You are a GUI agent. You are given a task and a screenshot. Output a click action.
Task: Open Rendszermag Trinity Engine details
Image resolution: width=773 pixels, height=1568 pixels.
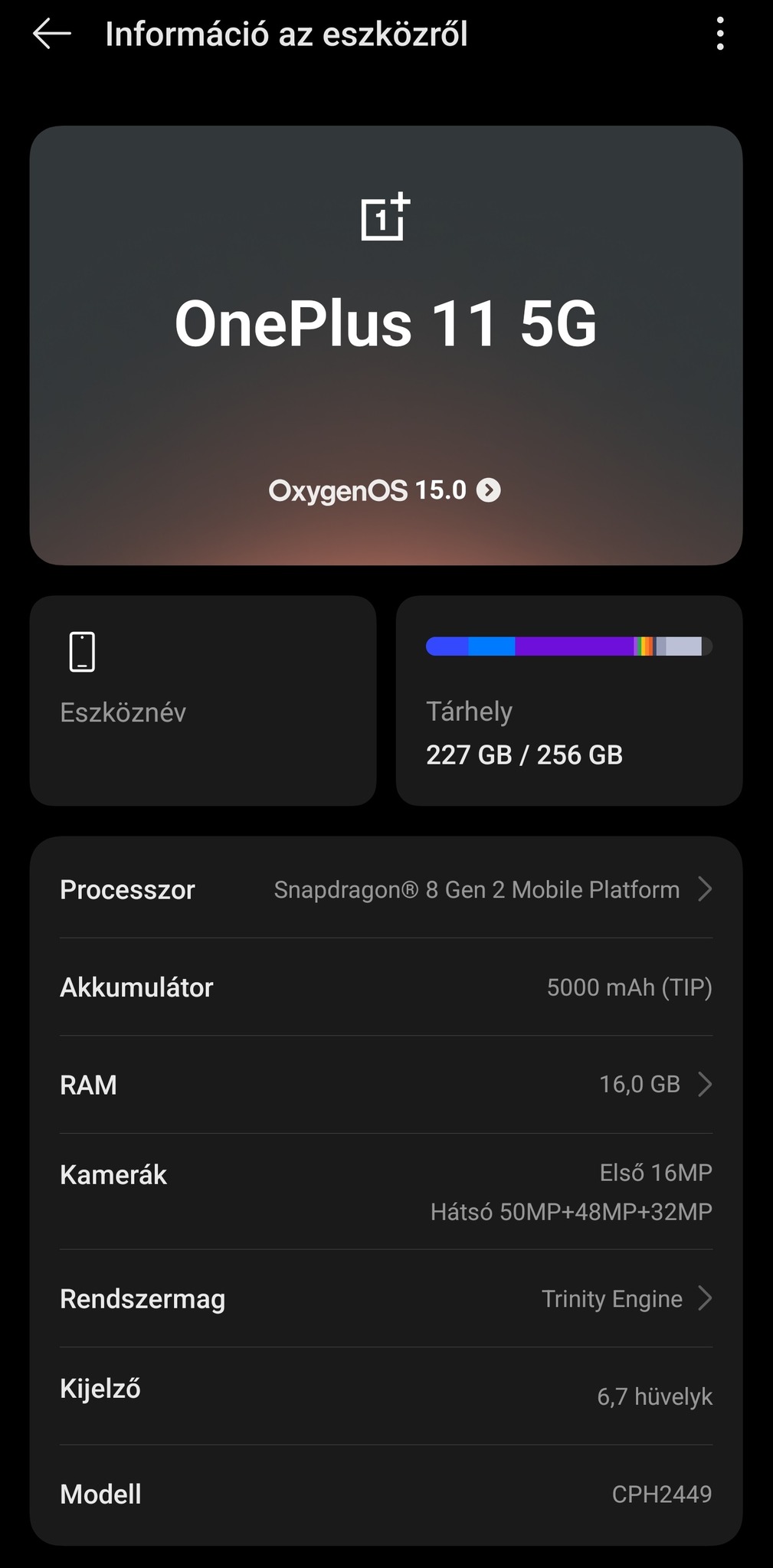pos(386,1299)
